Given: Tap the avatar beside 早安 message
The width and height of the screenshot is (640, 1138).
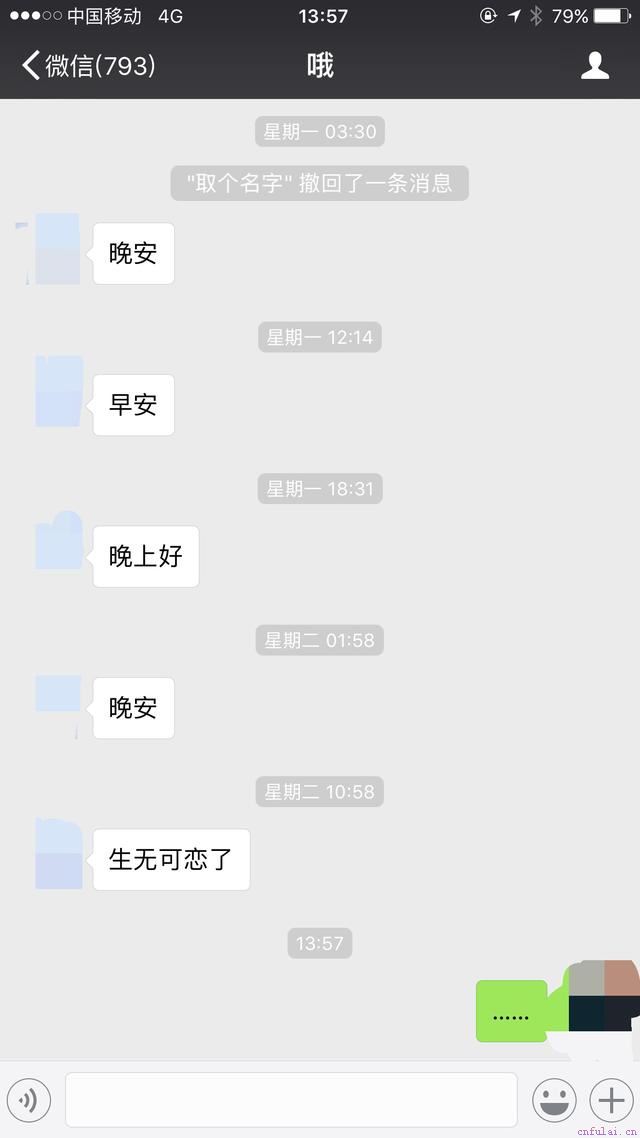Looking at the screenshot, I should 59,391.
